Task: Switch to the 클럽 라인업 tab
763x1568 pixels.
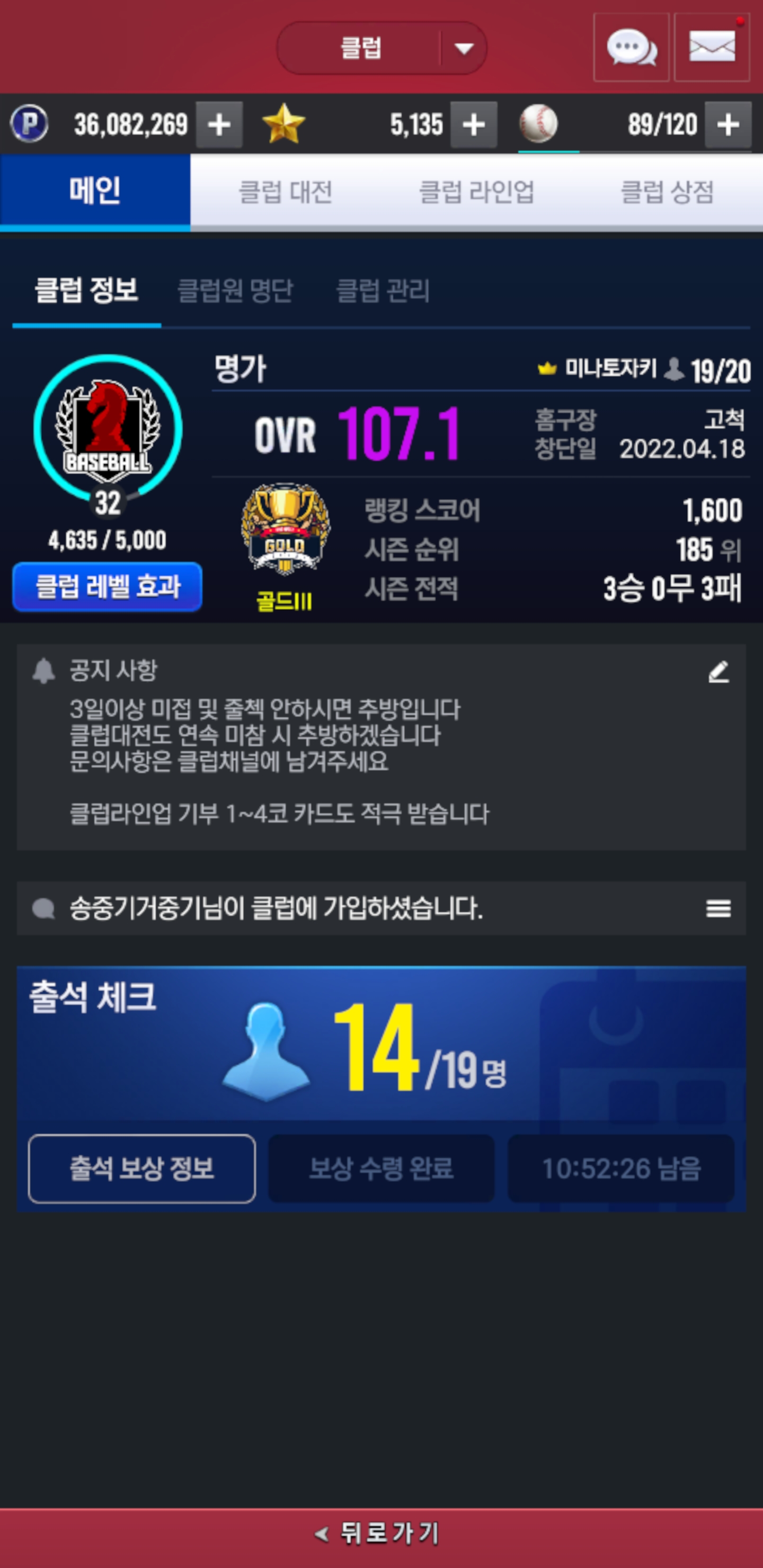Action: point(476,192)
